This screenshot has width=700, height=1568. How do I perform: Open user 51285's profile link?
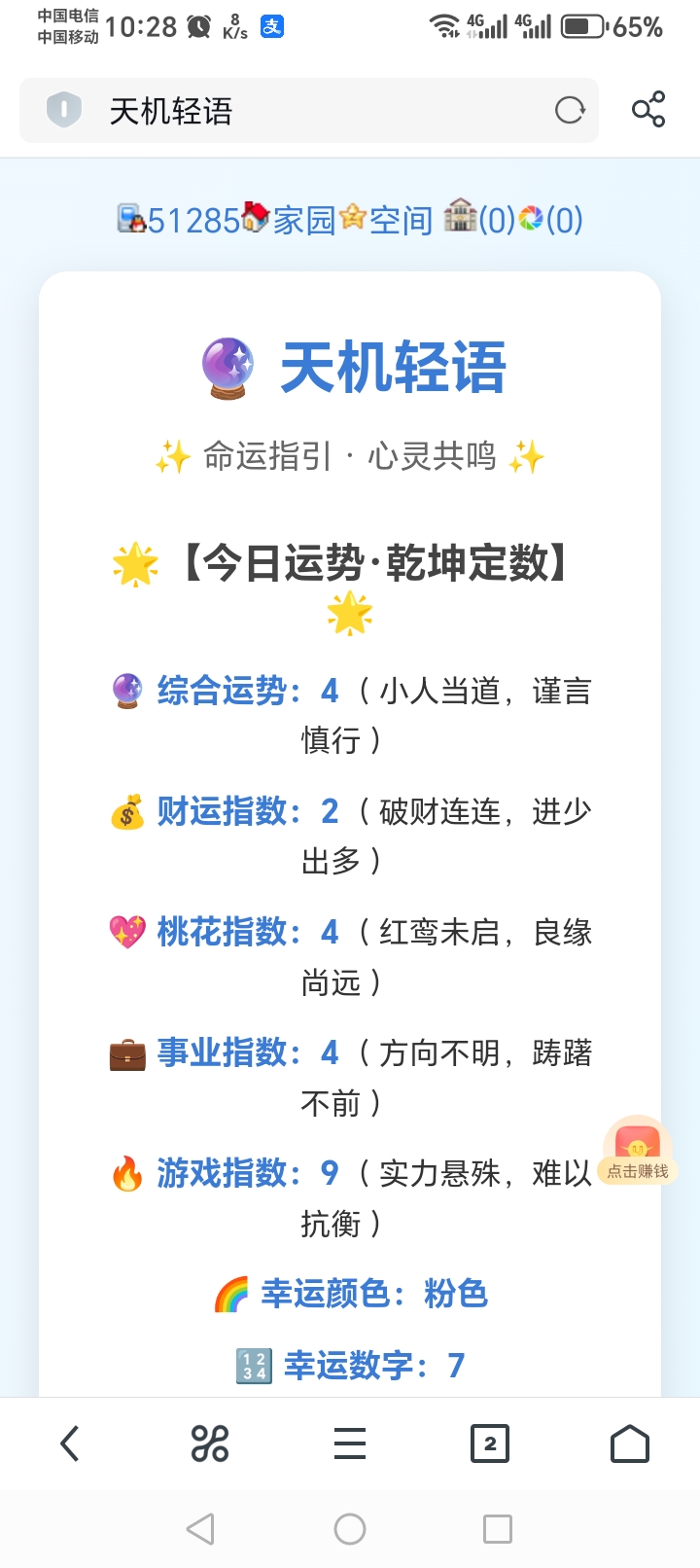pyautogui.click(x=178, y=222)
